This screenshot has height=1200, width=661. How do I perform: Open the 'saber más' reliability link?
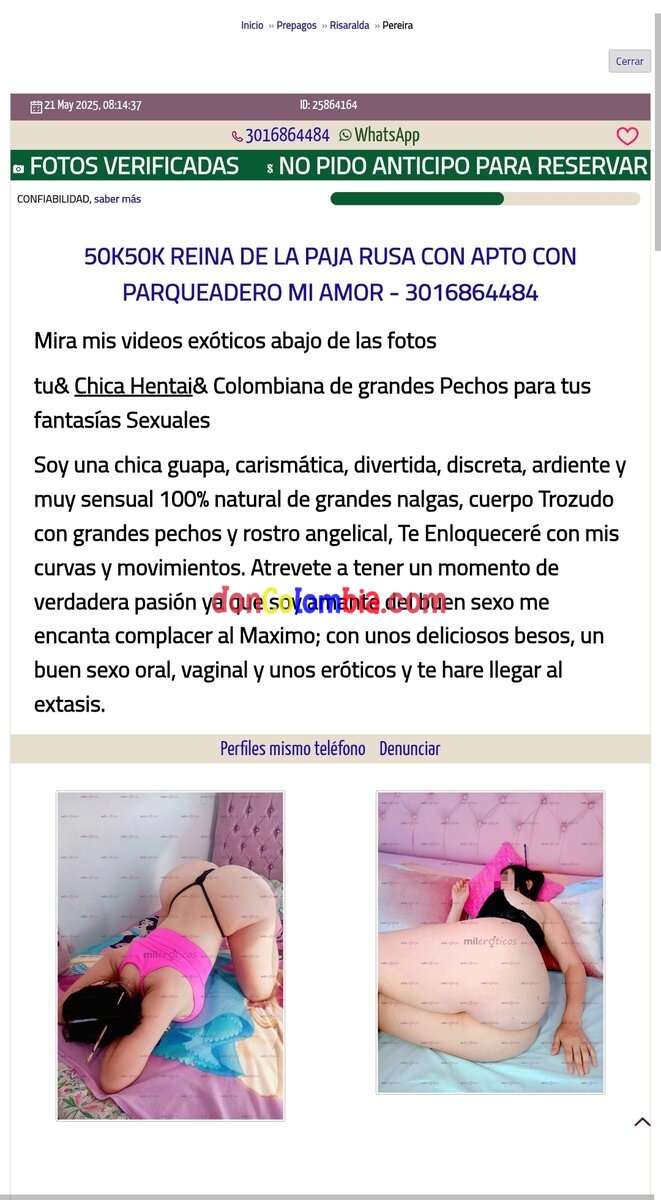coord(117,199)
